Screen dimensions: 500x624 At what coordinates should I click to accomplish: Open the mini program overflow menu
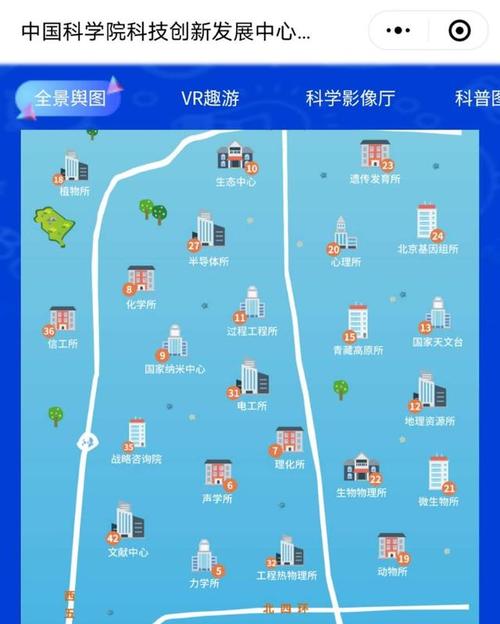point(398,30)
